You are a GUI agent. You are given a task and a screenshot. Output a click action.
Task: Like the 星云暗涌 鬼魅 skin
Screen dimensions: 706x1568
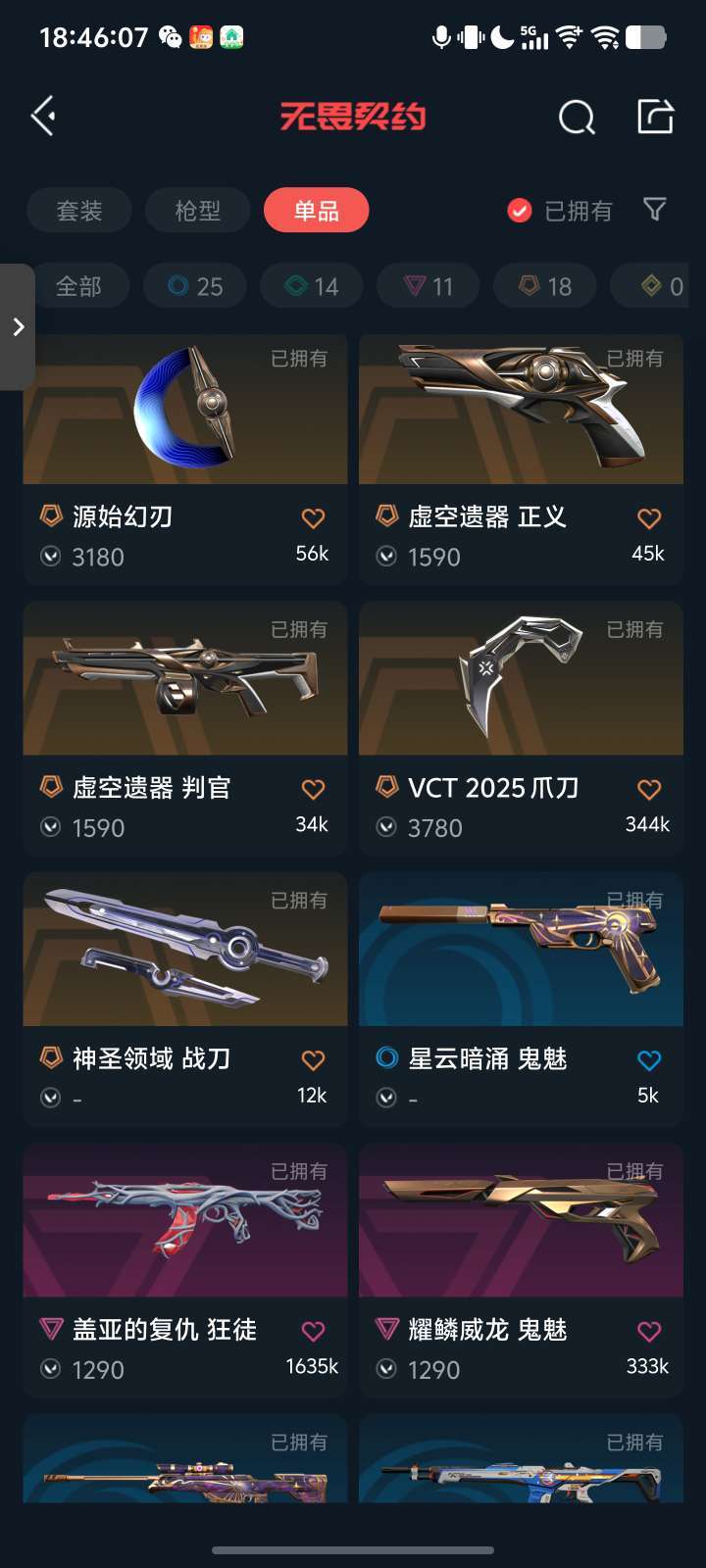649,1060
